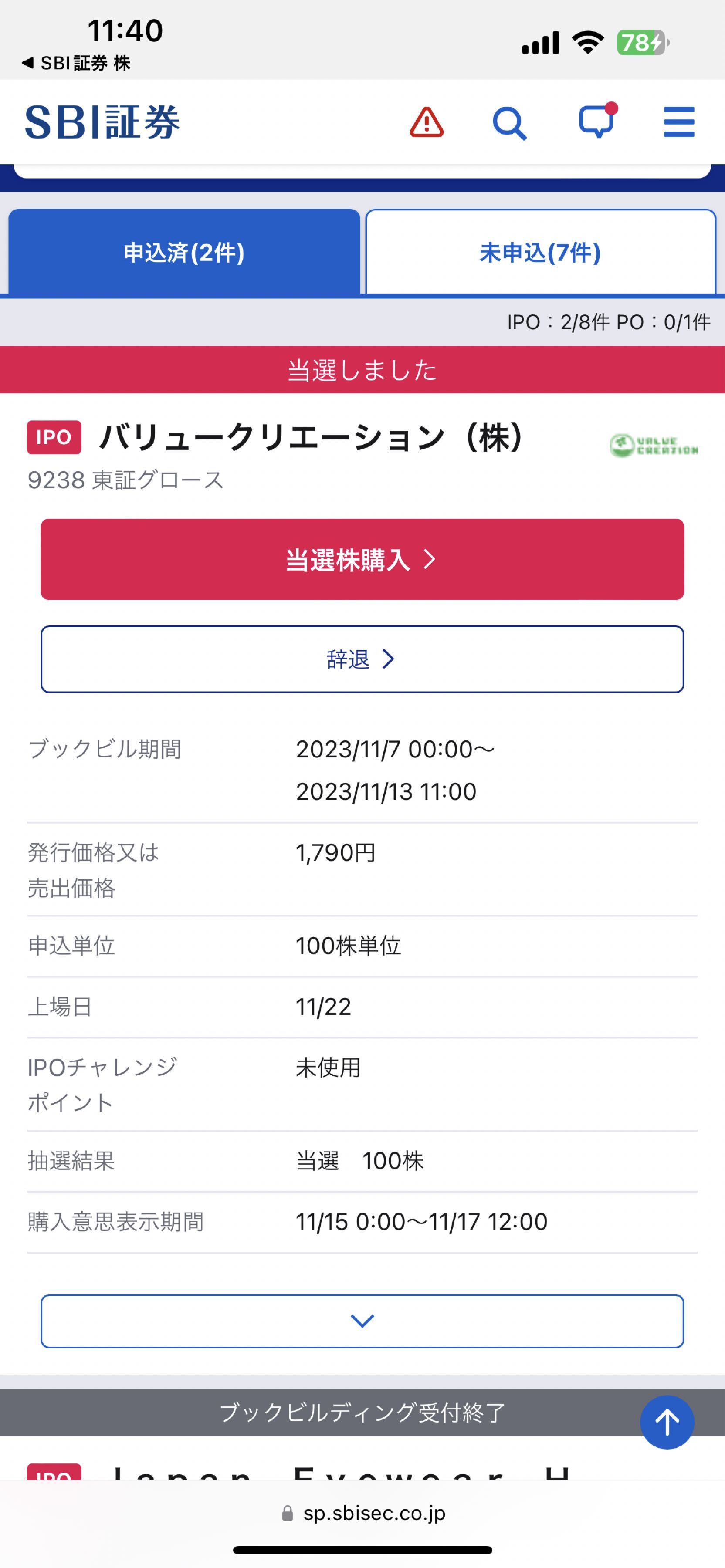Tap the scroll-to-top arrow button
This screenshot has width=725, height=1568.
point(667,1423)
